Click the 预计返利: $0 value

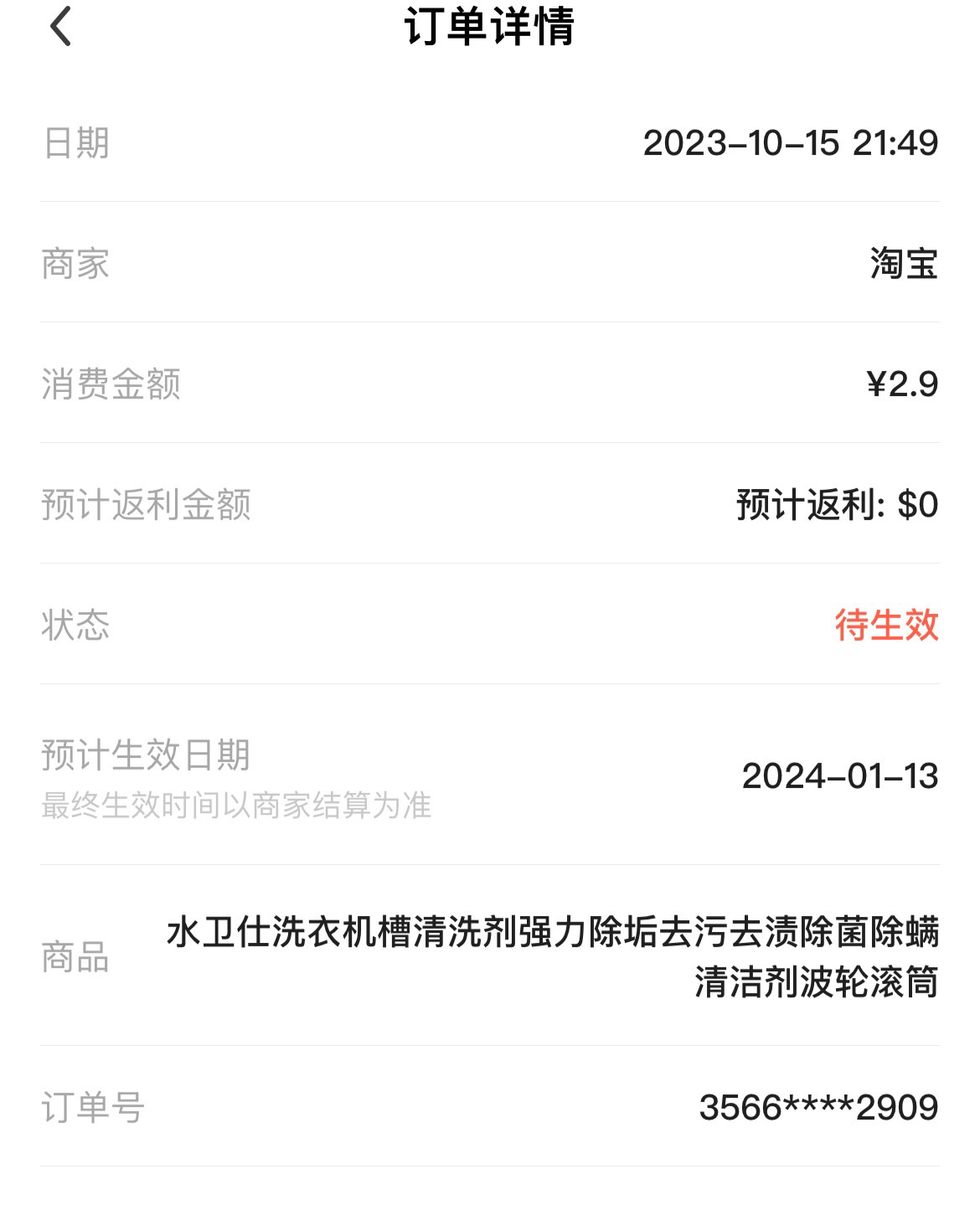tap(838, 502)
